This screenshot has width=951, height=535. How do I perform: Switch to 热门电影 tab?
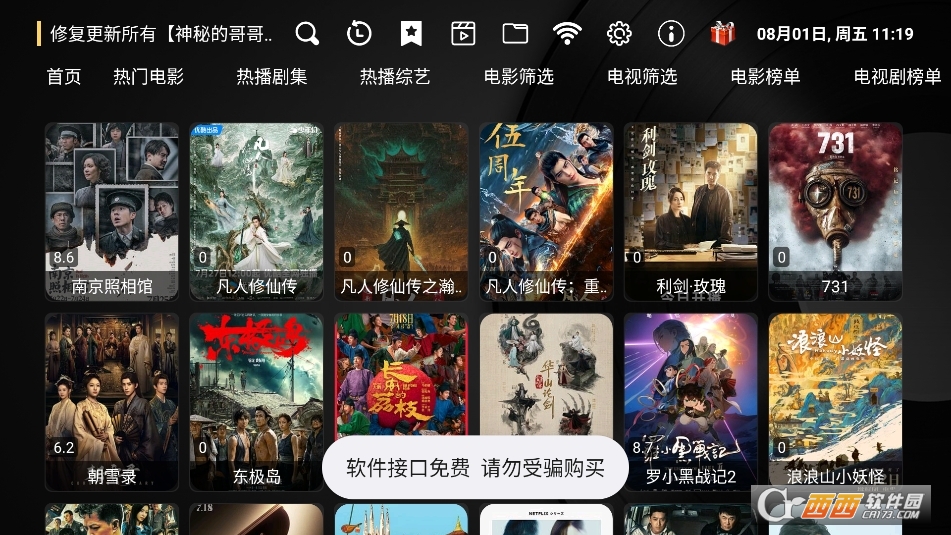click(x=148, y=77)
